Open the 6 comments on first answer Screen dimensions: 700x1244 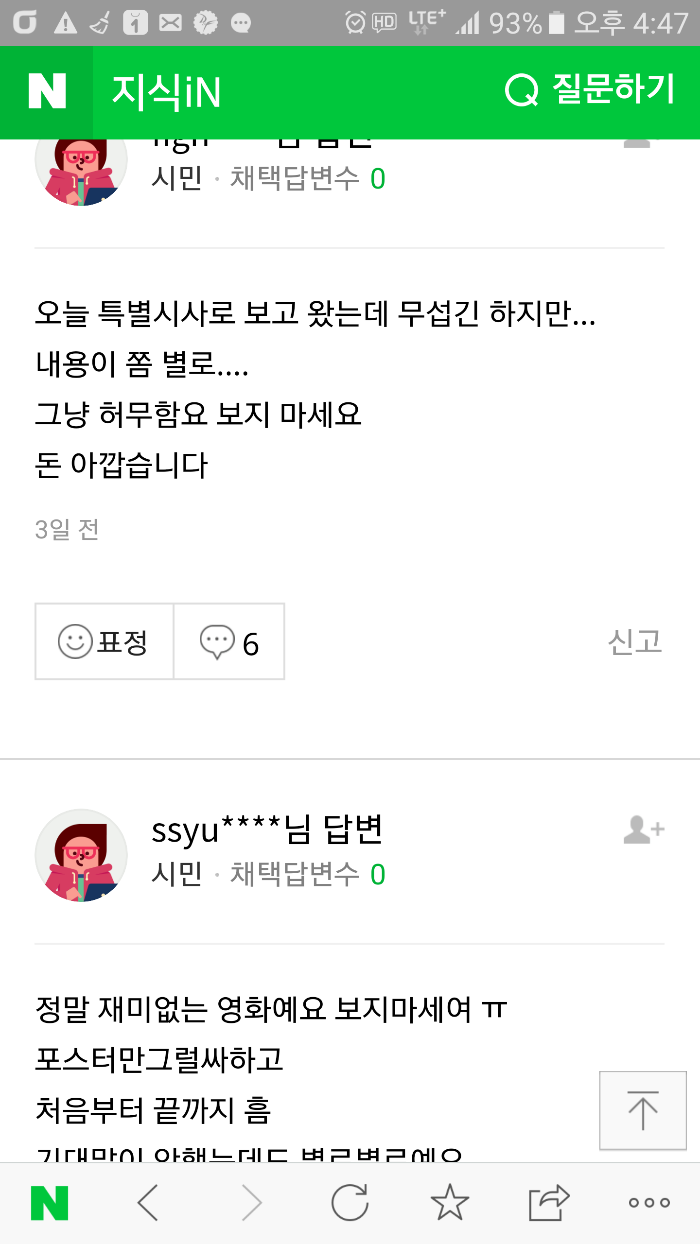[229, 642]
